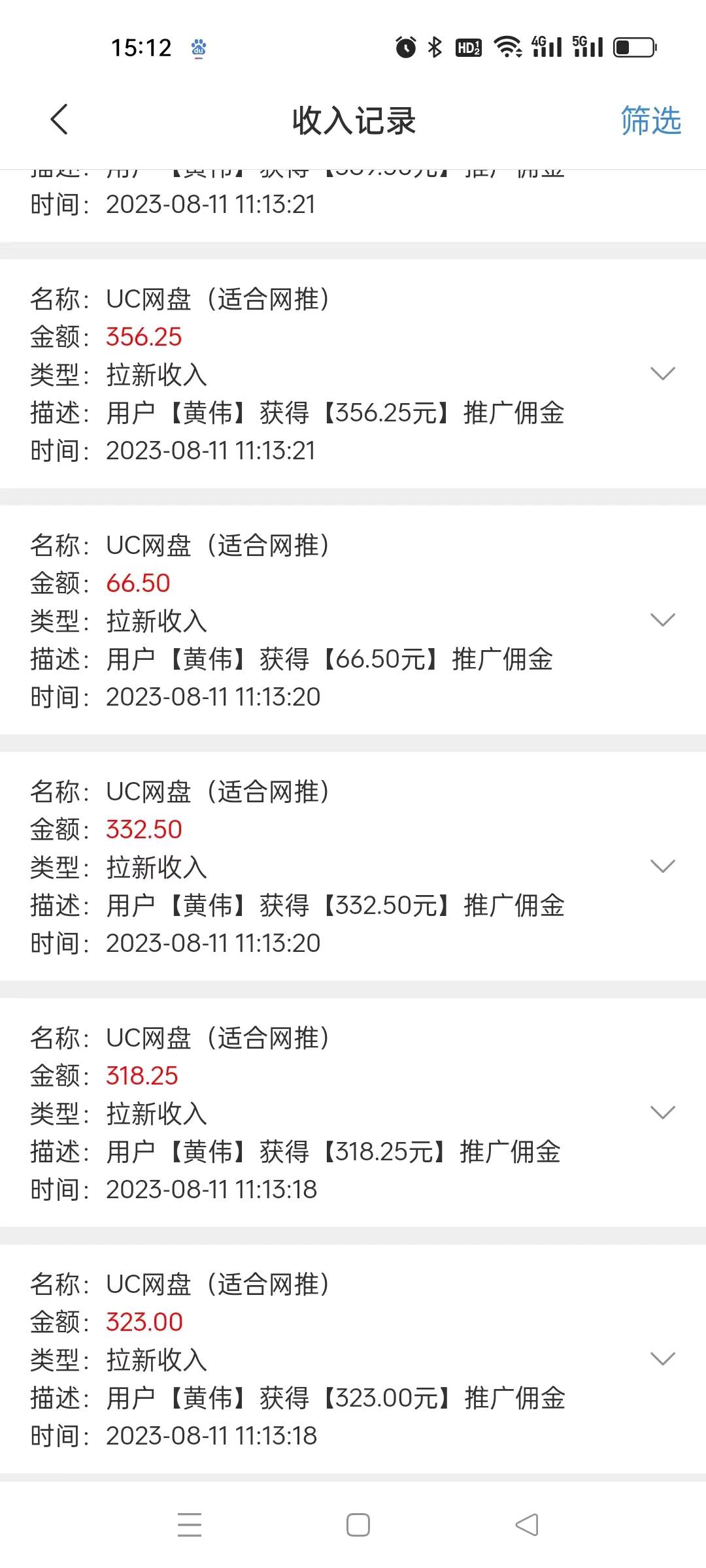This screenshot has height=1568, width=706.
Task: Expand the 332.50 income record
Action: (x=662, y=866)
